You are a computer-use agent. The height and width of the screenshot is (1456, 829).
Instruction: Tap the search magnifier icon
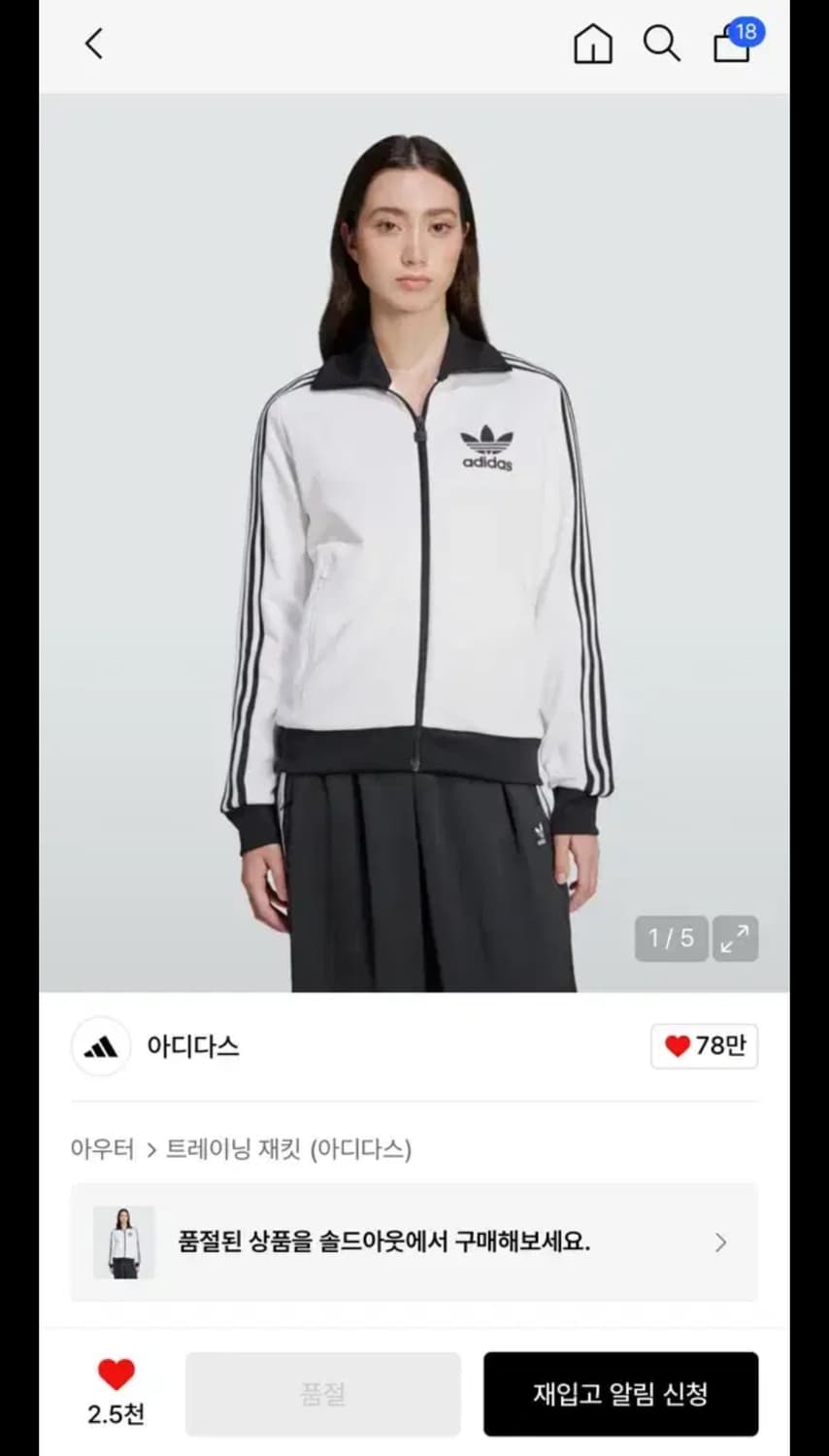[662, 44]
